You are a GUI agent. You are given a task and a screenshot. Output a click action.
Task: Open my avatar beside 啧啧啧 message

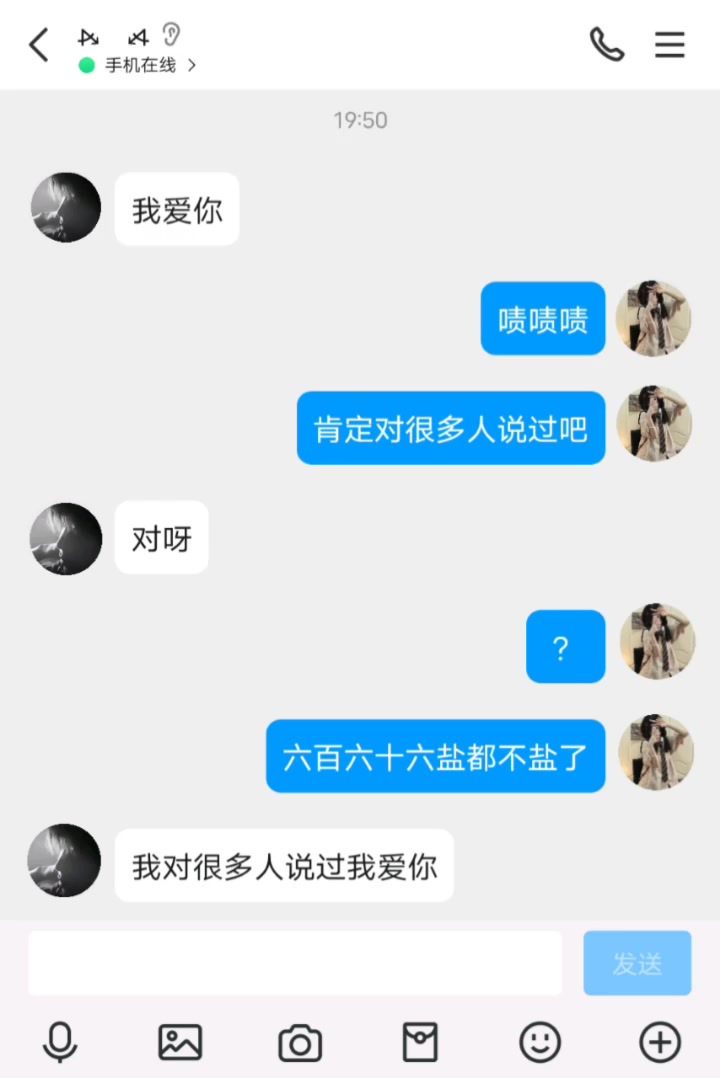(x=654, y=319)
